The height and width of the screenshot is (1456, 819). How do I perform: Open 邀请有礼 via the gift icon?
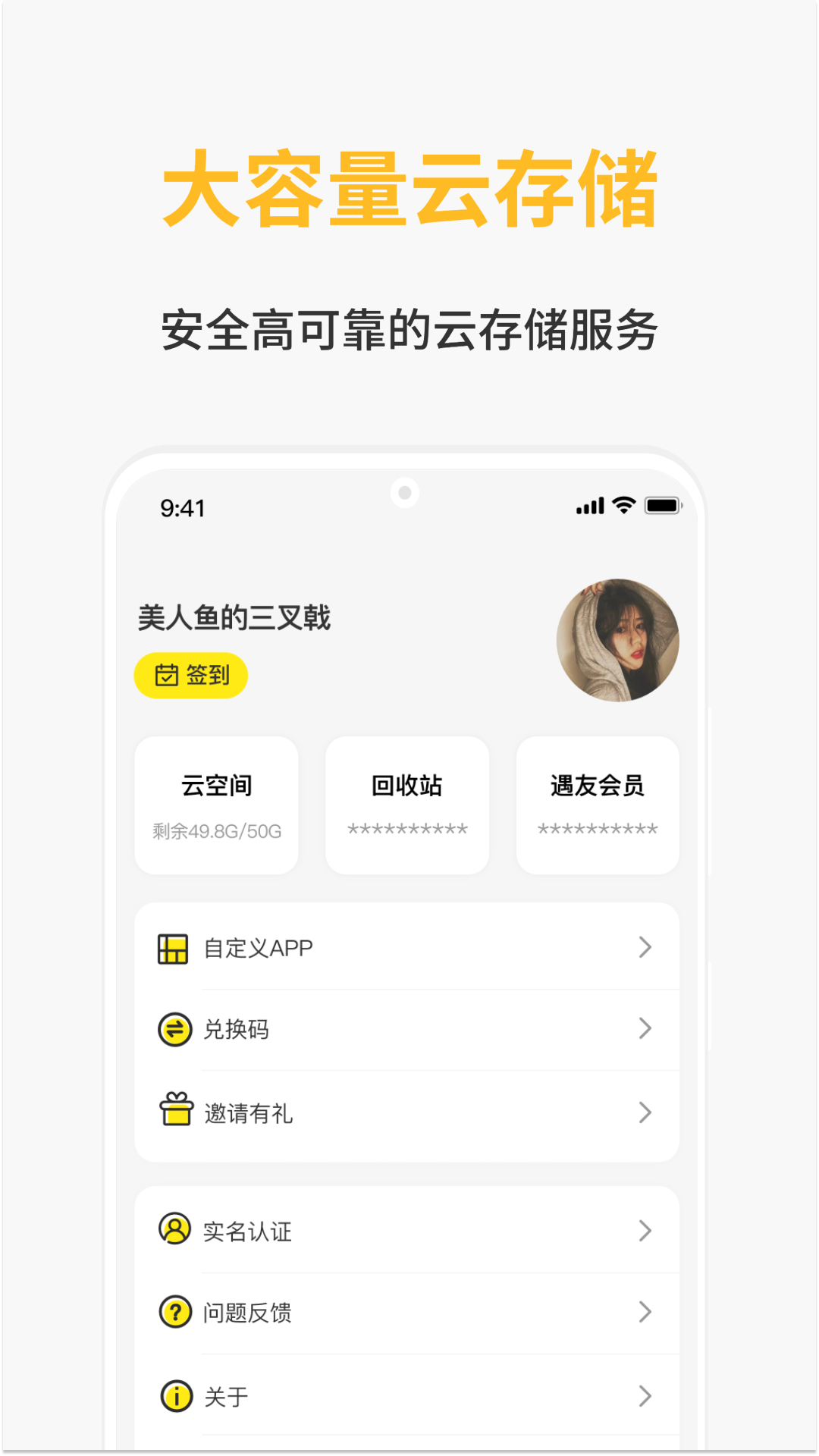173,1112
